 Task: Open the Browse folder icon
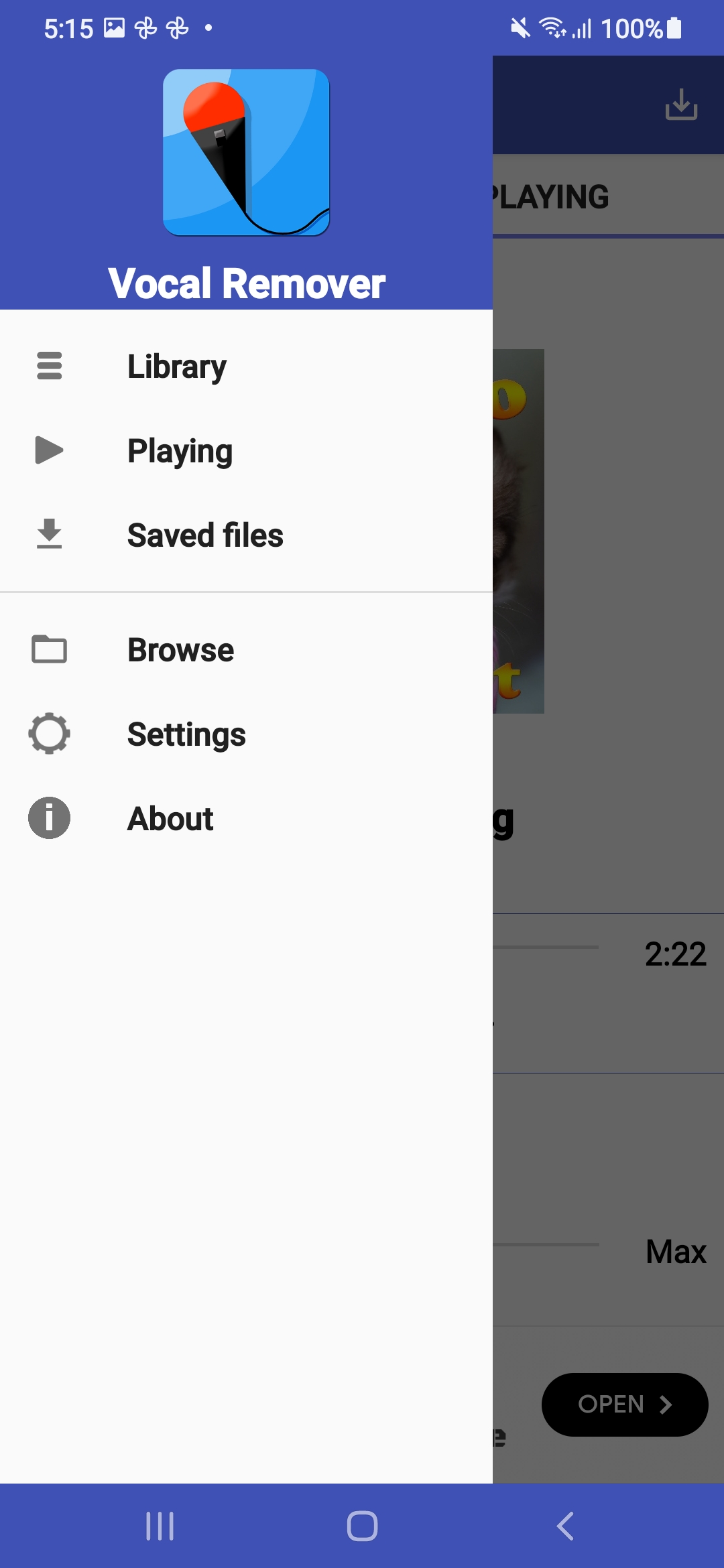click(x=48, y=649)
